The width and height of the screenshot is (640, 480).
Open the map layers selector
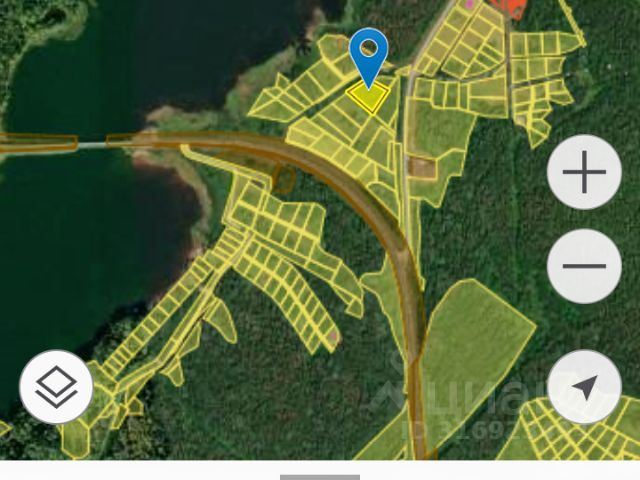tap(56, 387)
